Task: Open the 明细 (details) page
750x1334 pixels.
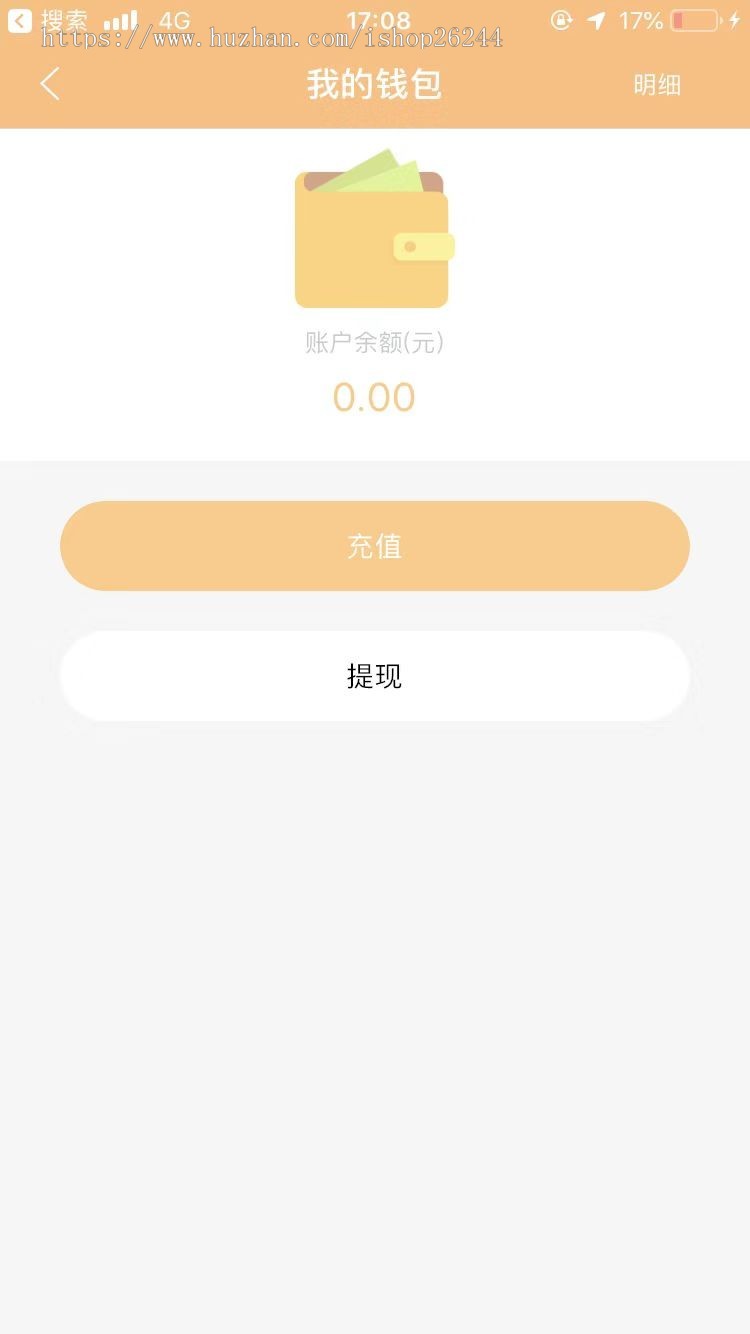Action: click(x=658, y=85)
